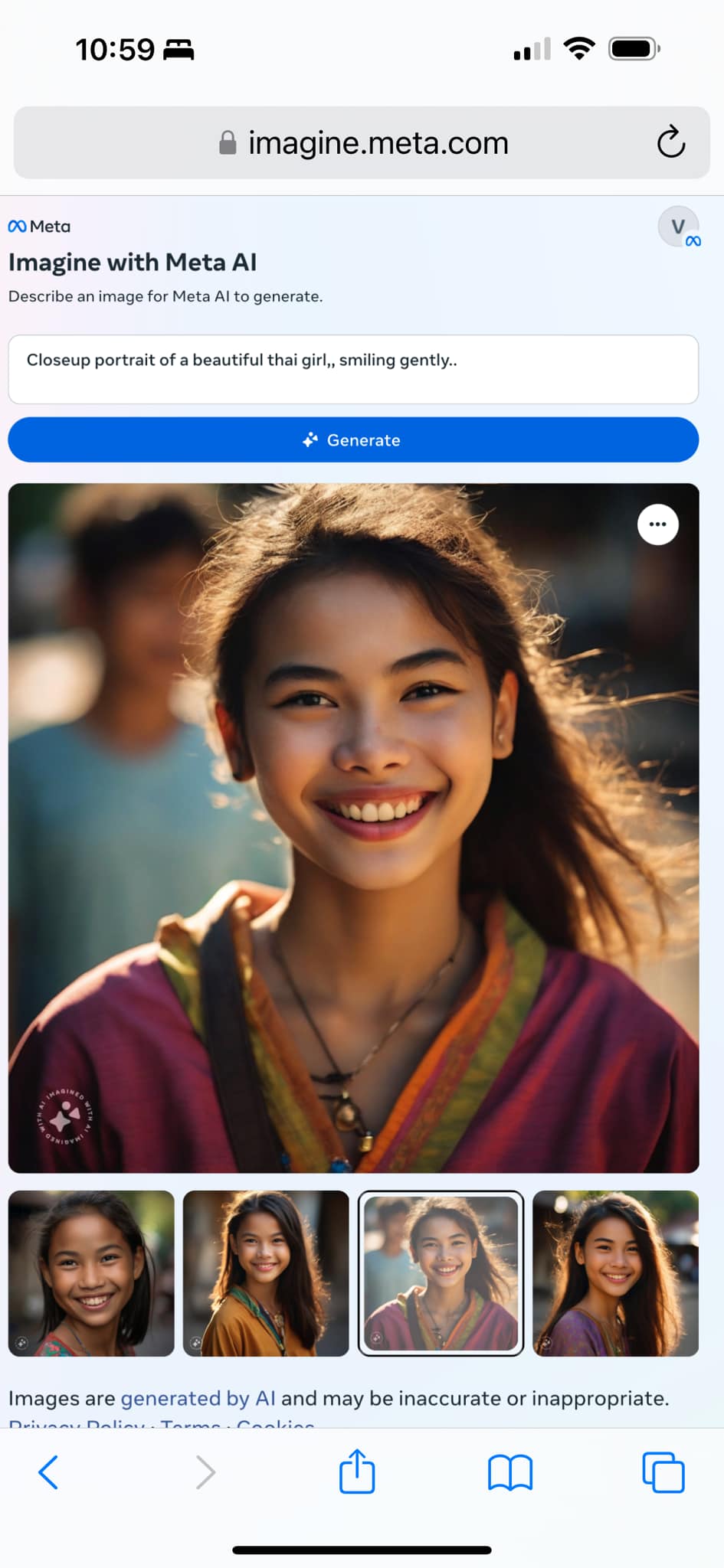Edit the image description prompt field
724x1568 pixels.
point(352,369)
